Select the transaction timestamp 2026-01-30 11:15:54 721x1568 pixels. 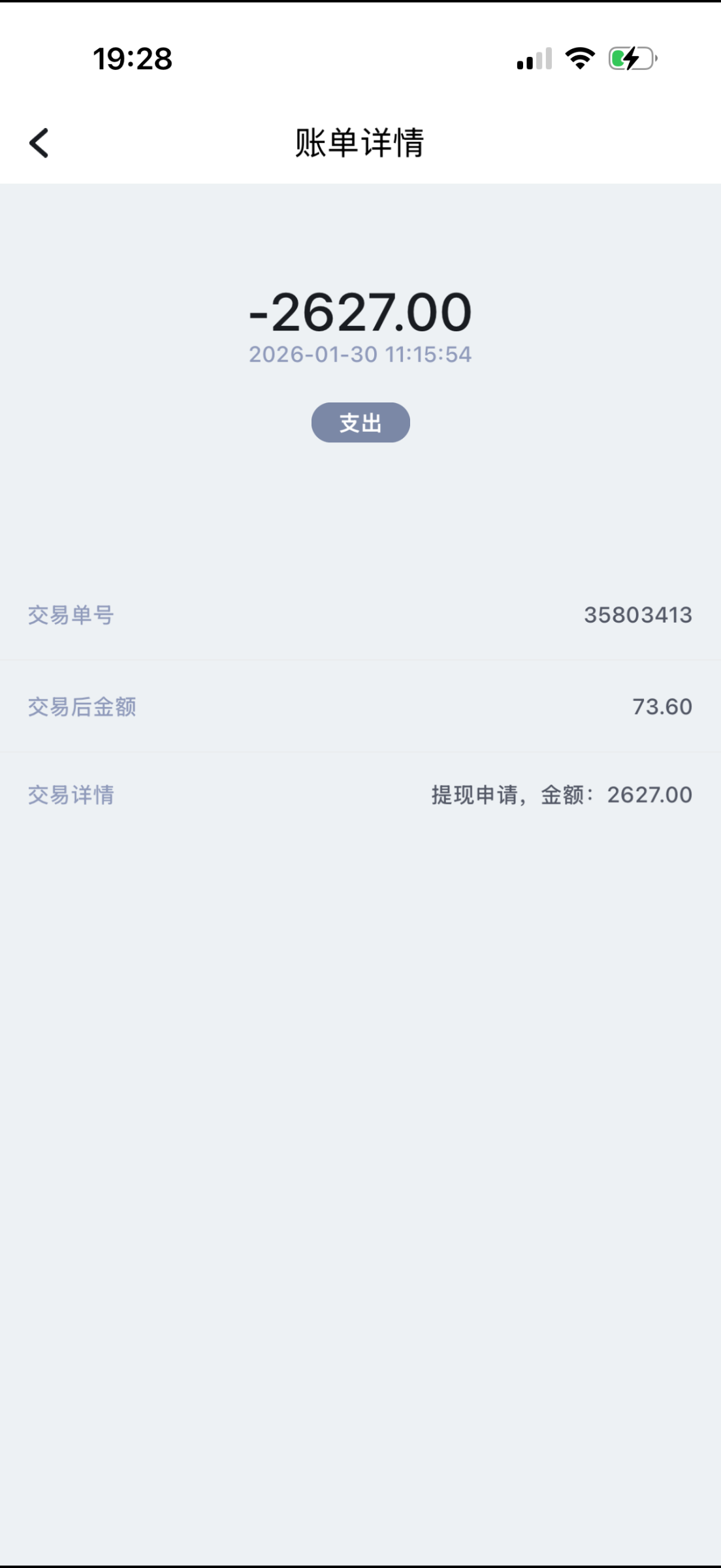point(360,354)
